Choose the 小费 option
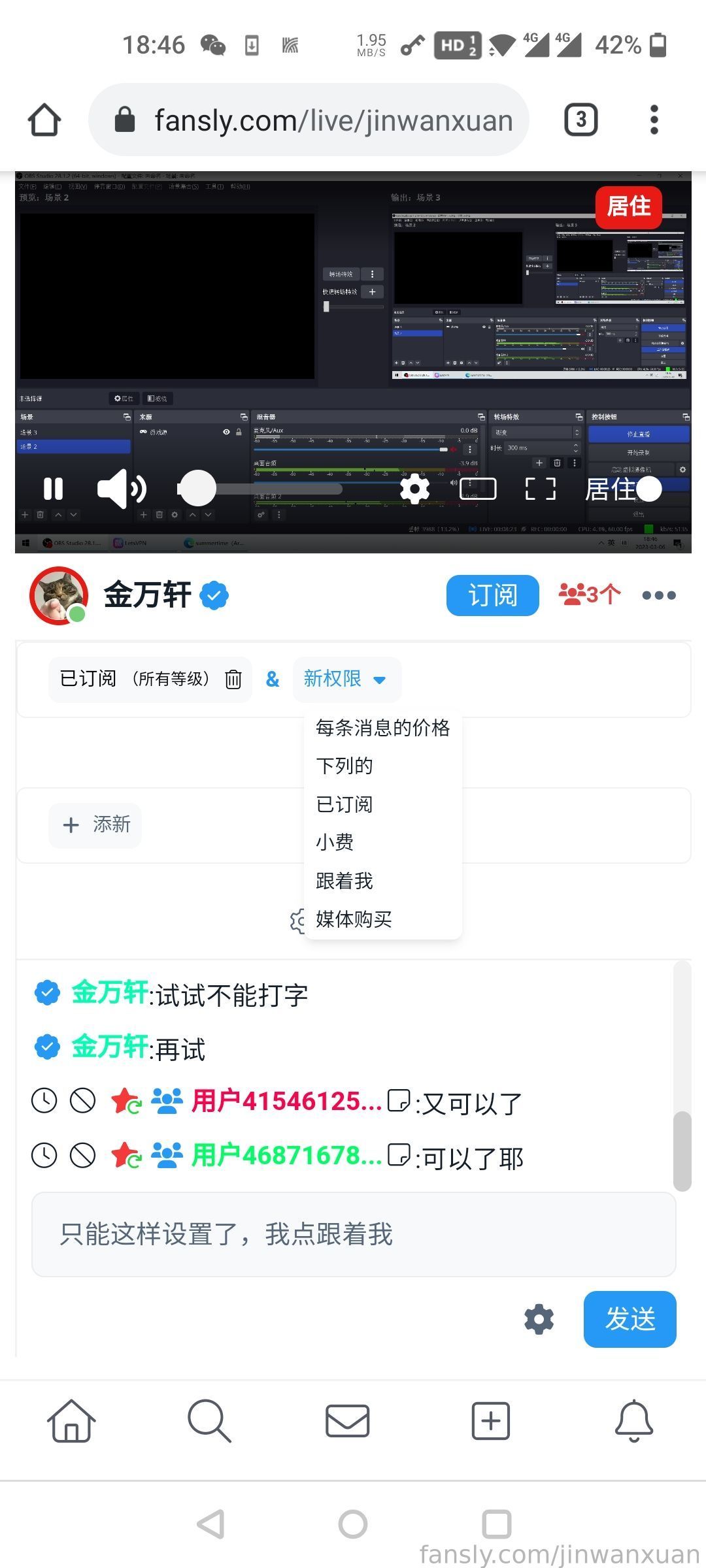This screenshot has width=706, height=1568. (x=335, y=842)
